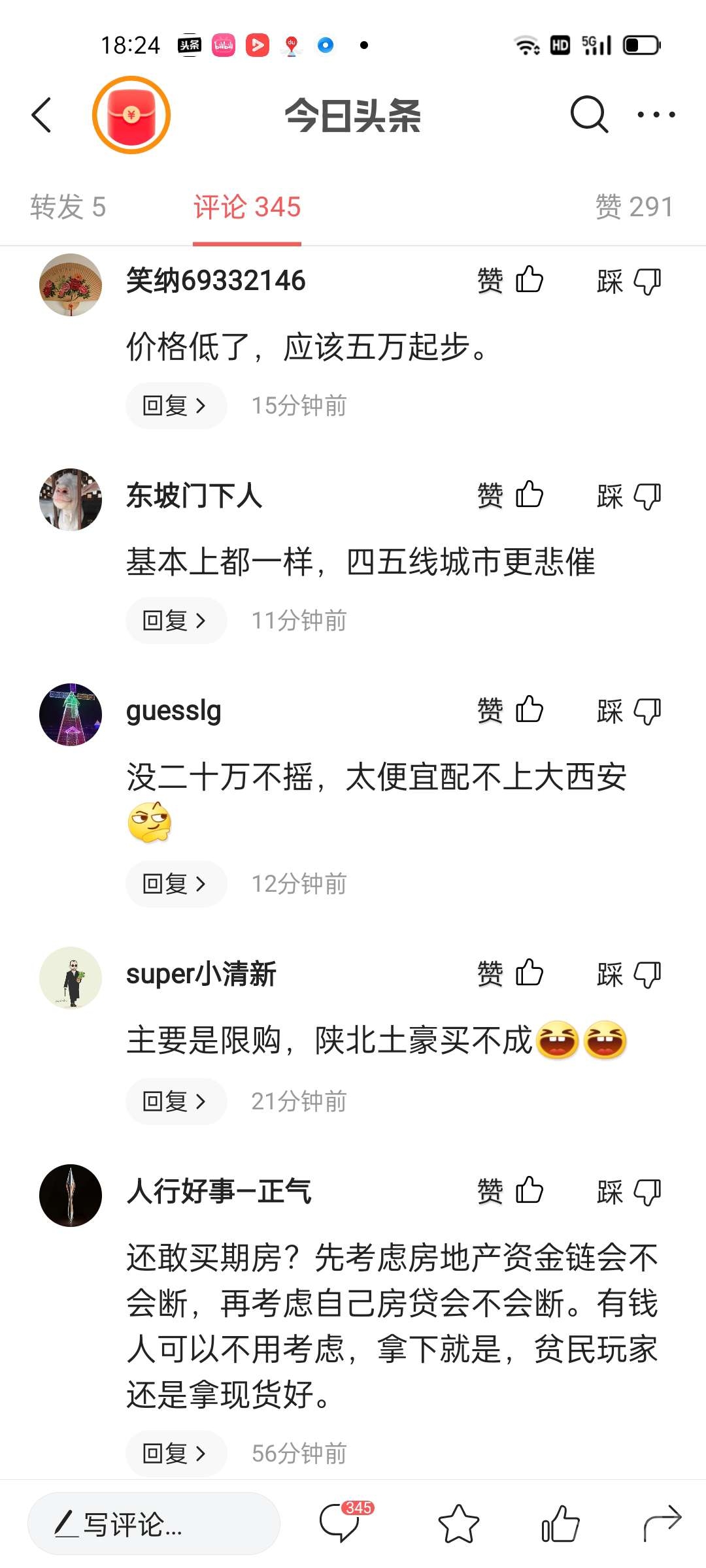706x1568 pixels.
Task: Dislike 人行好事—正气's comment
Action: tap(630, 1192)
